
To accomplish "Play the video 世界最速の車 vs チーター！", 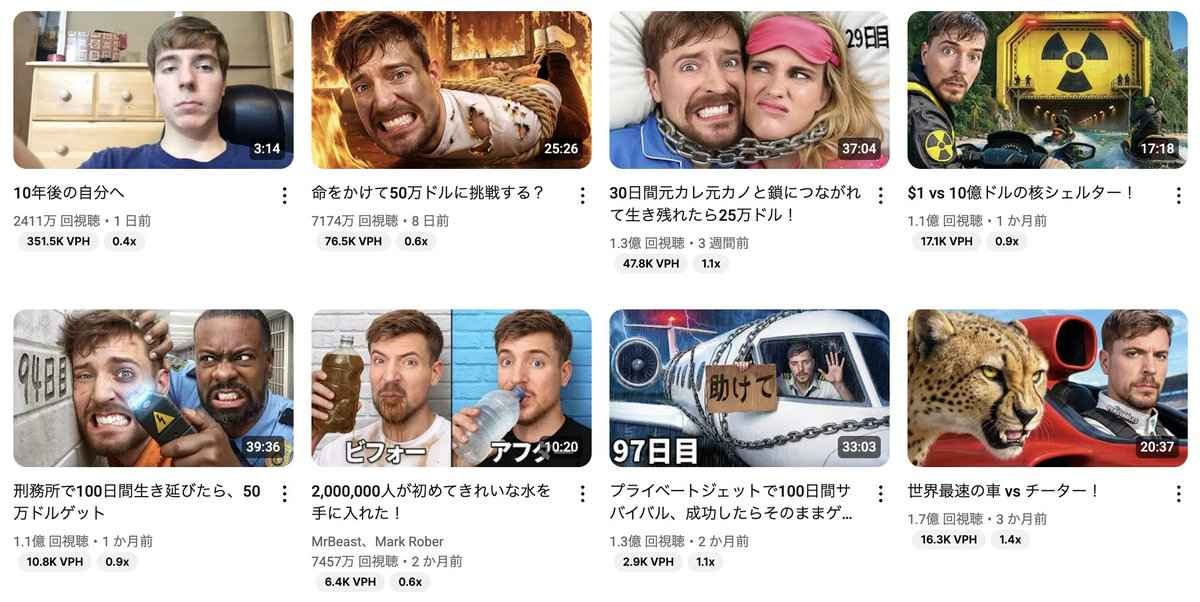I will (1047, 388).
